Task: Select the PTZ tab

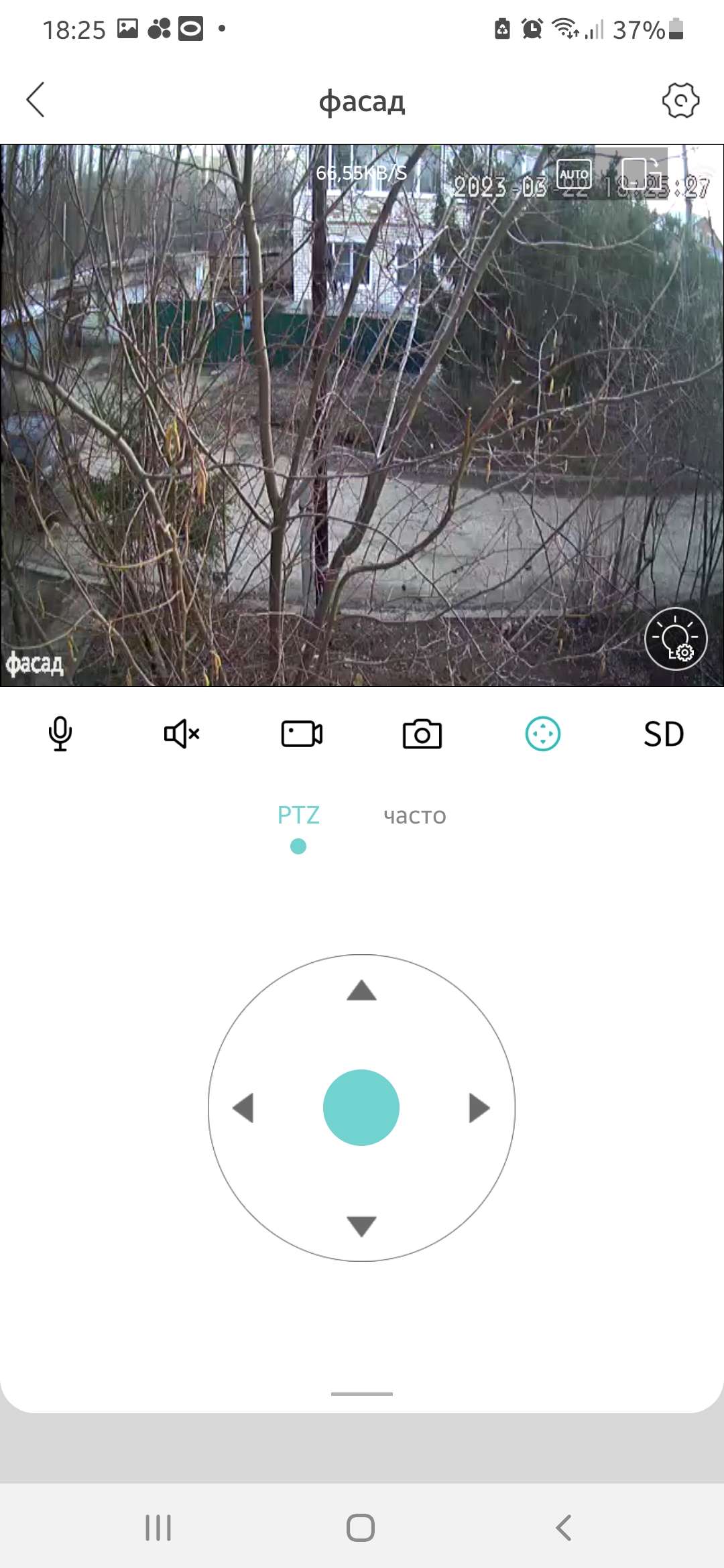Action: pyautogui.click(x=298, y=815)
